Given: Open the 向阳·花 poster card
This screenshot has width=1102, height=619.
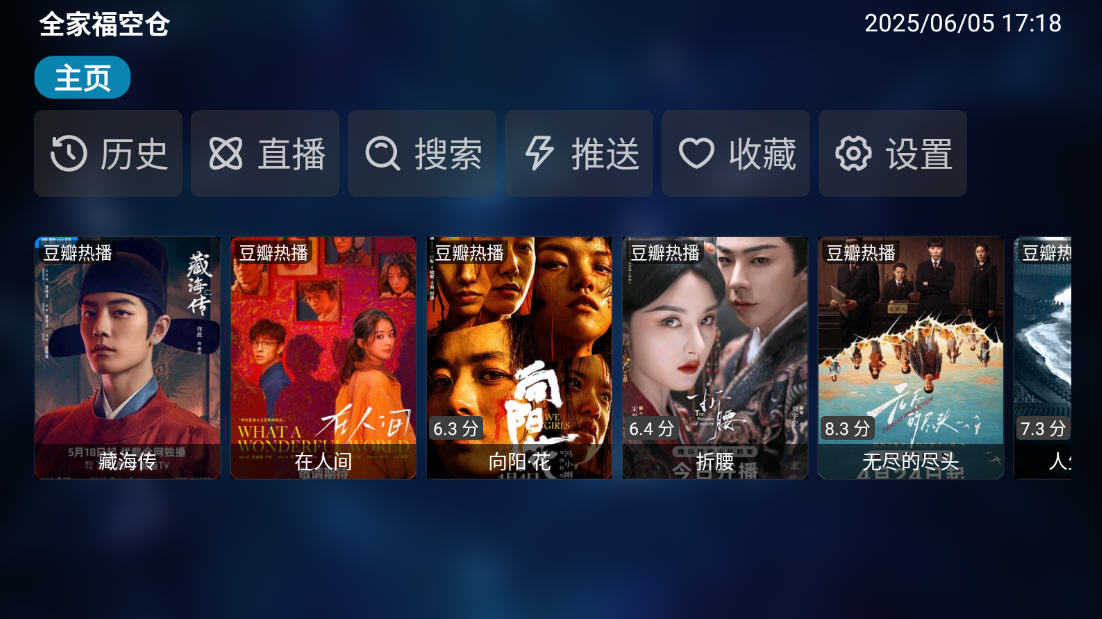Looking at the screenshot, I should point(519,358).
